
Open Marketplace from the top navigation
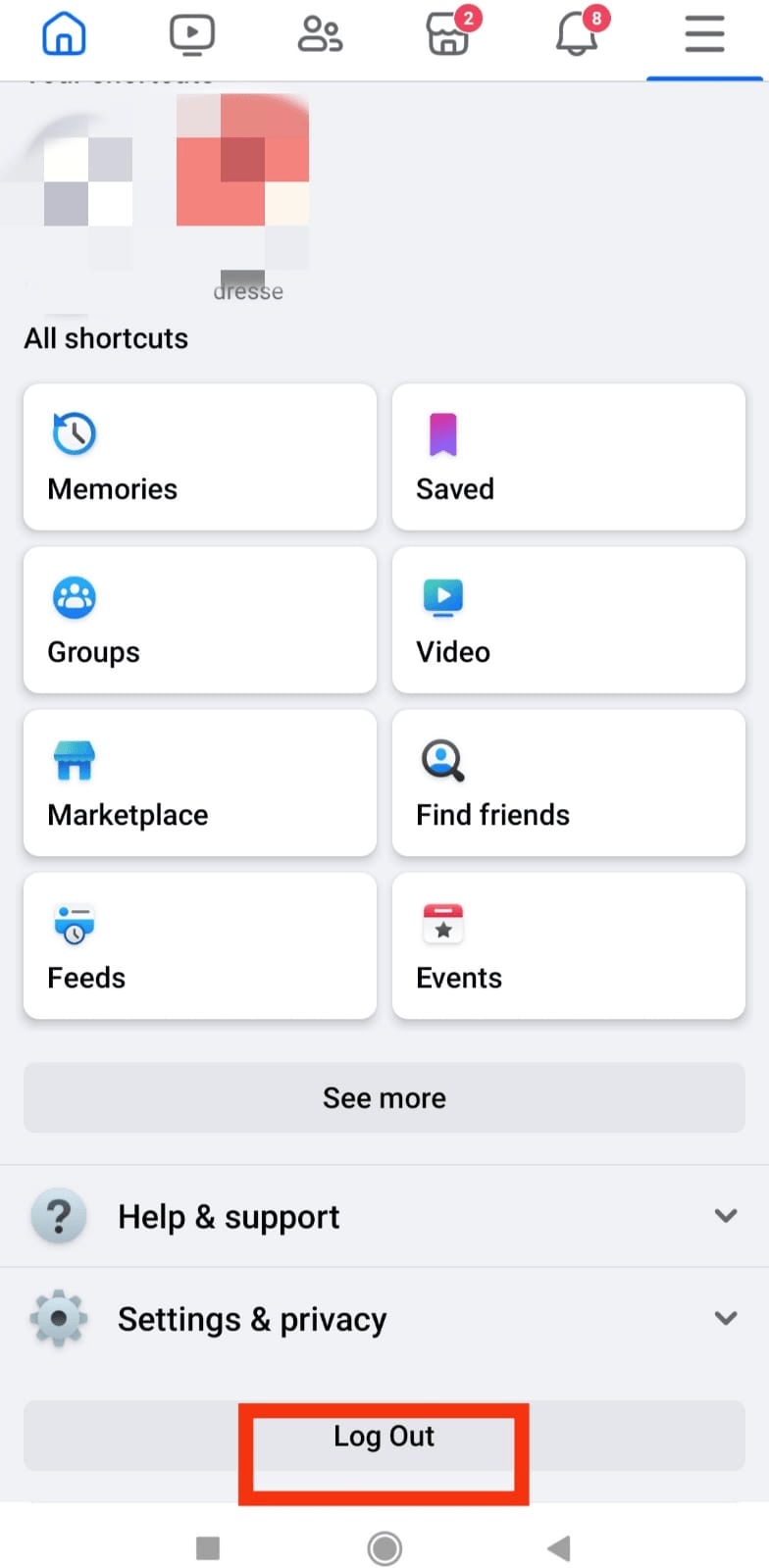click(x=449, y=35)
